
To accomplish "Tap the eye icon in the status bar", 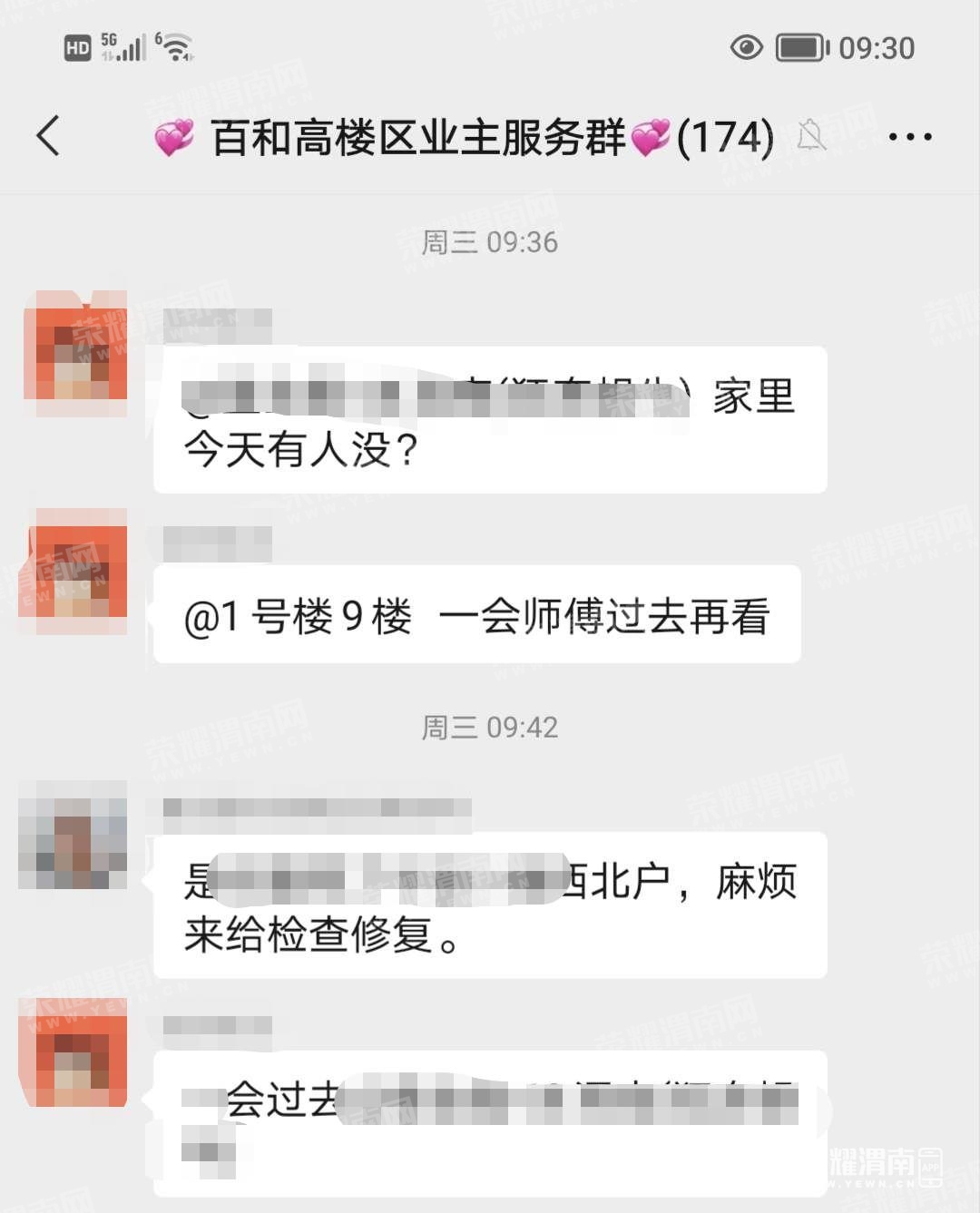I will pos(746,47).
